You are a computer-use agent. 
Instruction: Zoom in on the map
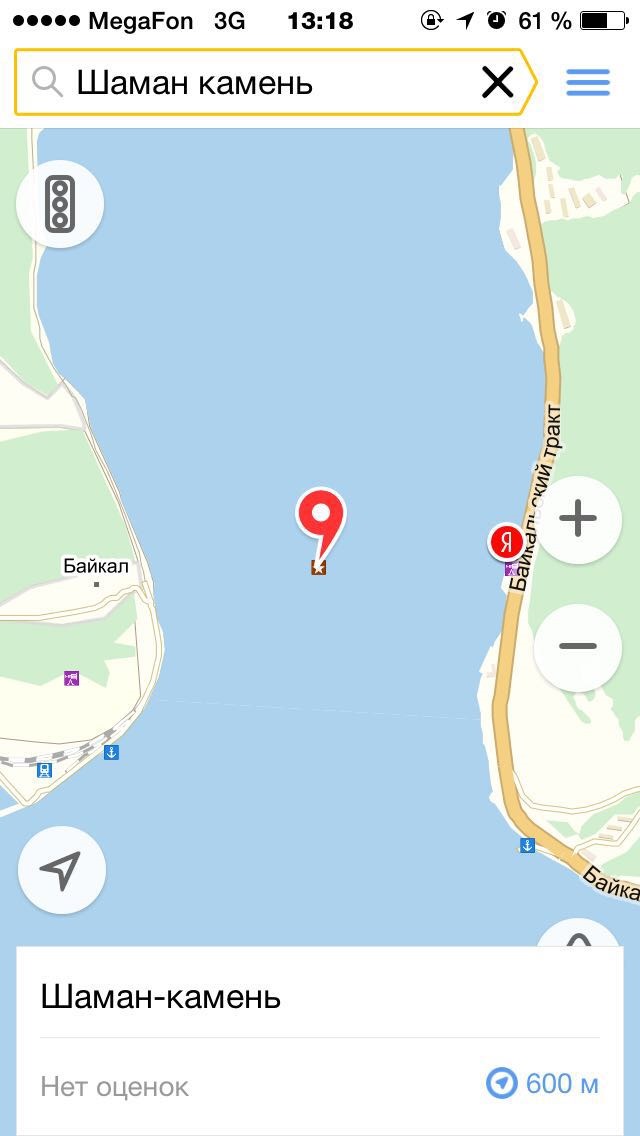[578, 519]
